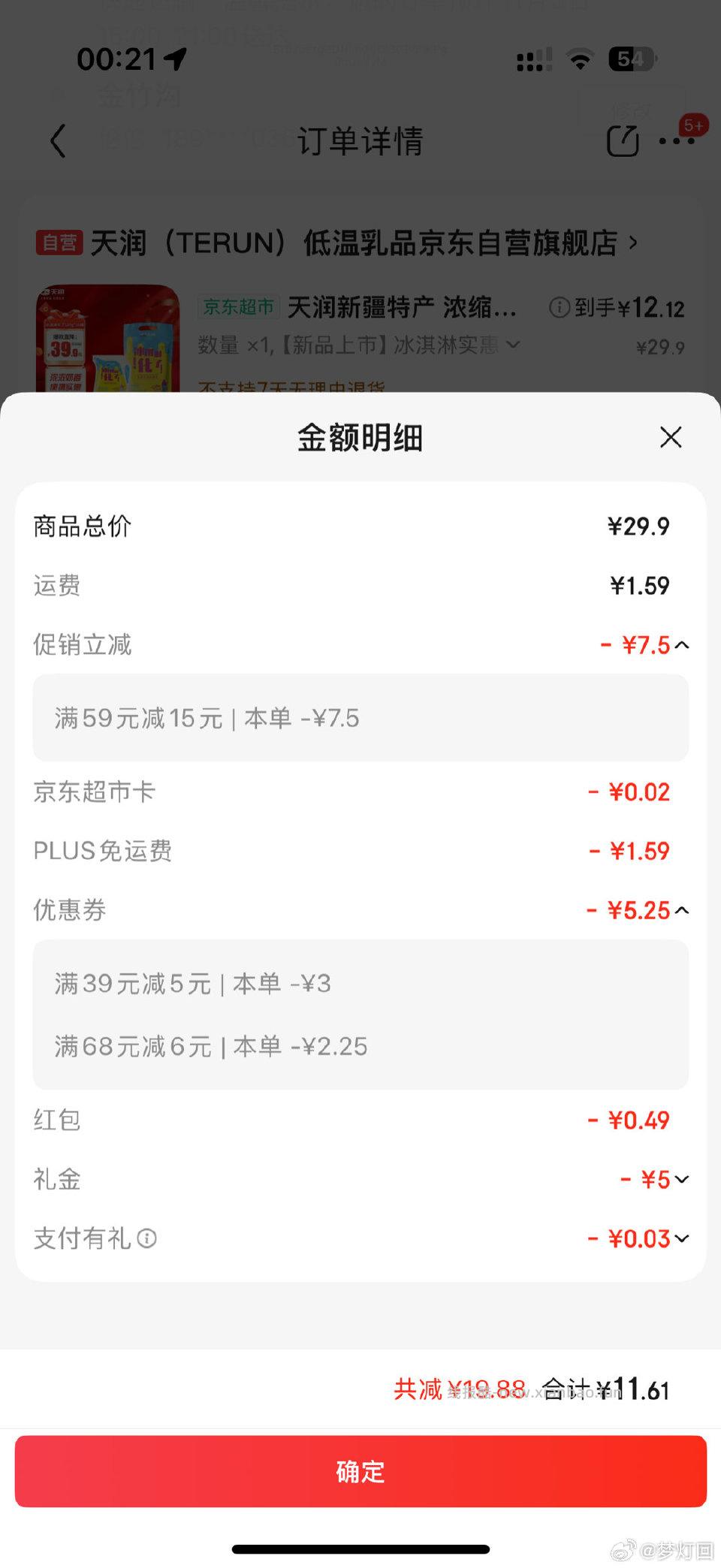Open the 冰淇淋实惠 product spec dropdown
The height and width of the screenshot is (1568, 721).
pos(514,345)
